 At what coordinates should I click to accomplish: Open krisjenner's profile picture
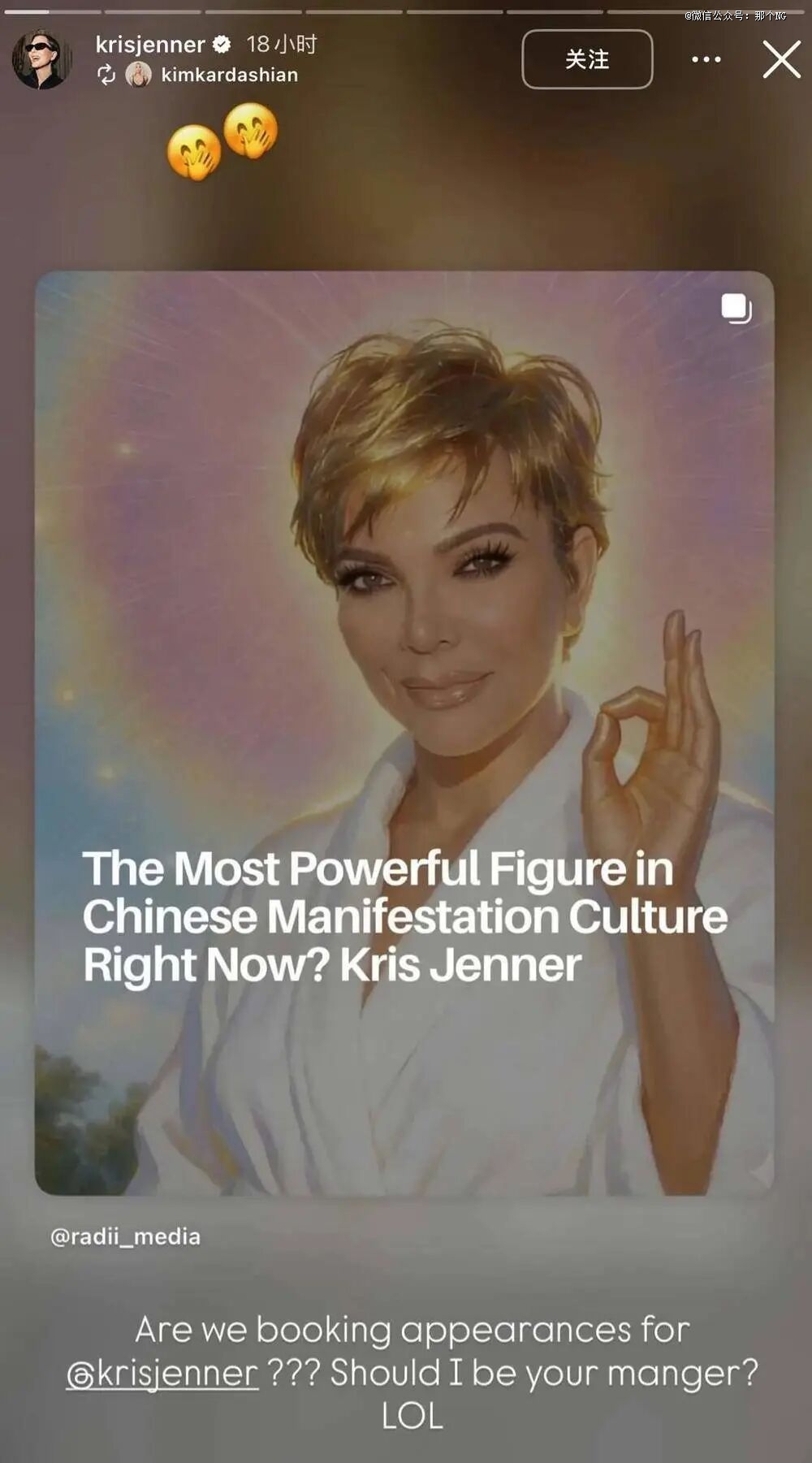[x=41, y=59]
